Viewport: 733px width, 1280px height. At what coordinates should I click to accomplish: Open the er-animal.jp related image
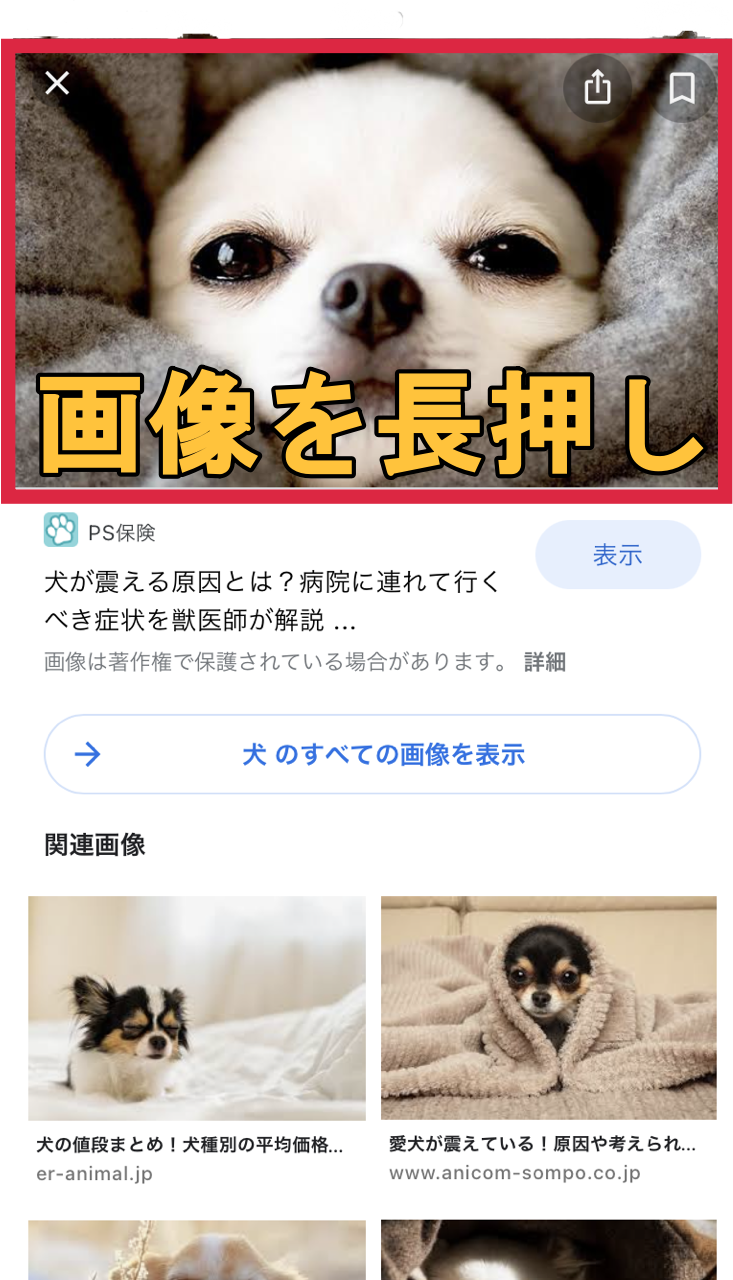tap(197, 1008)
